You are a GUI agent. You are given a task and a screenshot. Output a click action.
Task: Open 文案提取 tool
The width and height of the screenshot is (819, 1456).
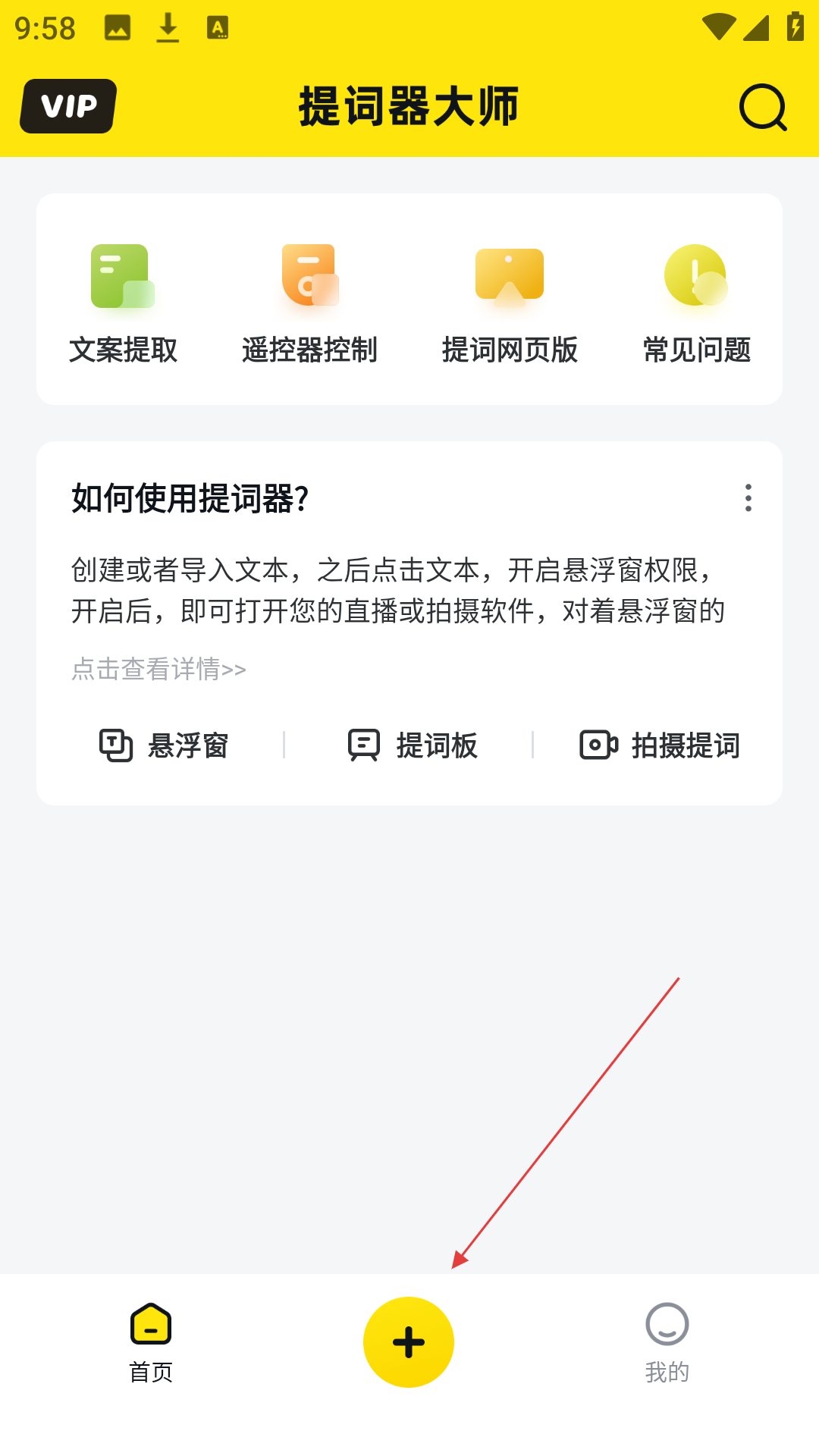[x=123, y=304]
